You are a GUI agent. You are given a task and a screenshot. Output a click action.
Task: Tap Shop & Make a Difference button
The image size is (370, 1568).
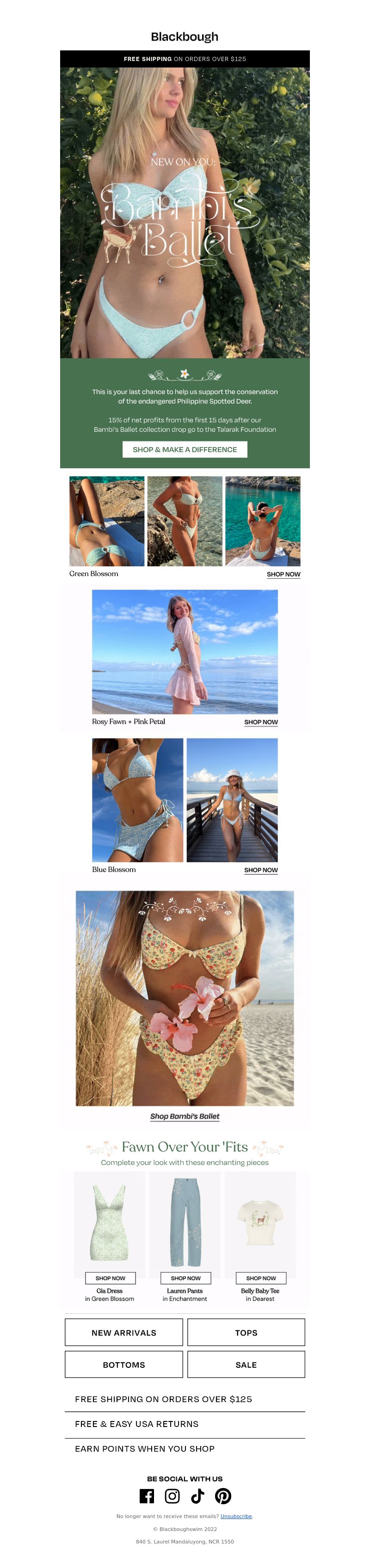click(x=185, y=449)
